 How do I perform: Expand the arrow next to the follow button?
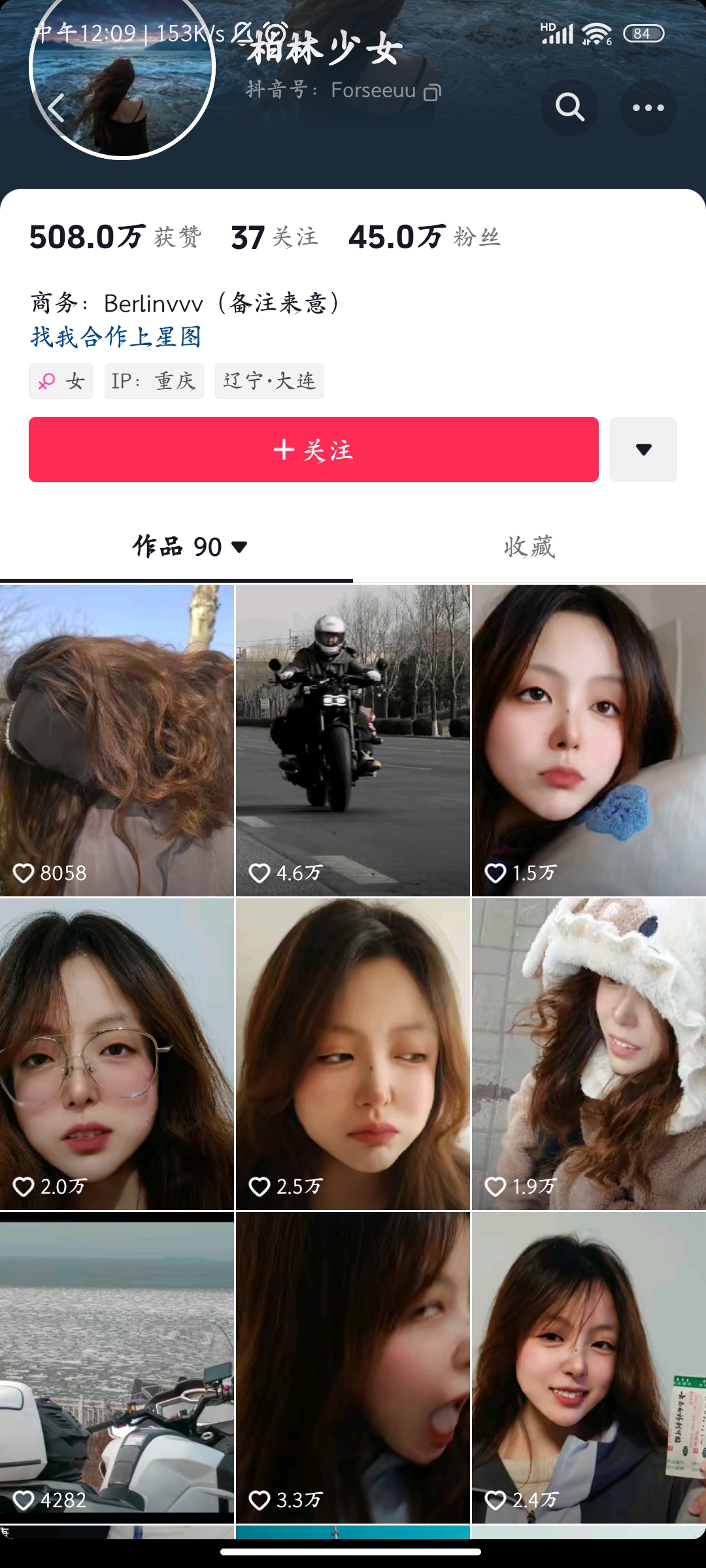[643, 449]
